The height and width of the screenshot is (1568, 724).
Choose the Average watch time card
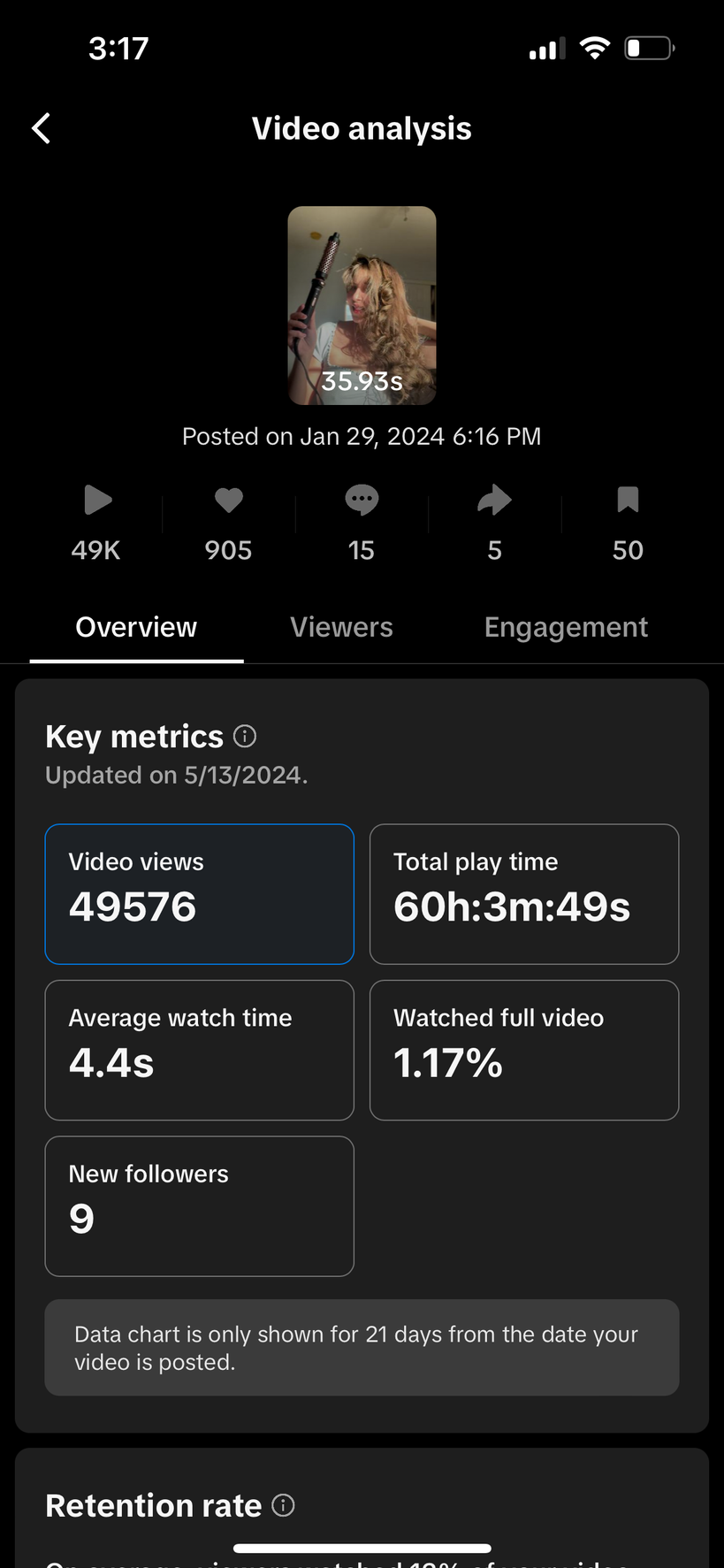[x=199, y=1050]
